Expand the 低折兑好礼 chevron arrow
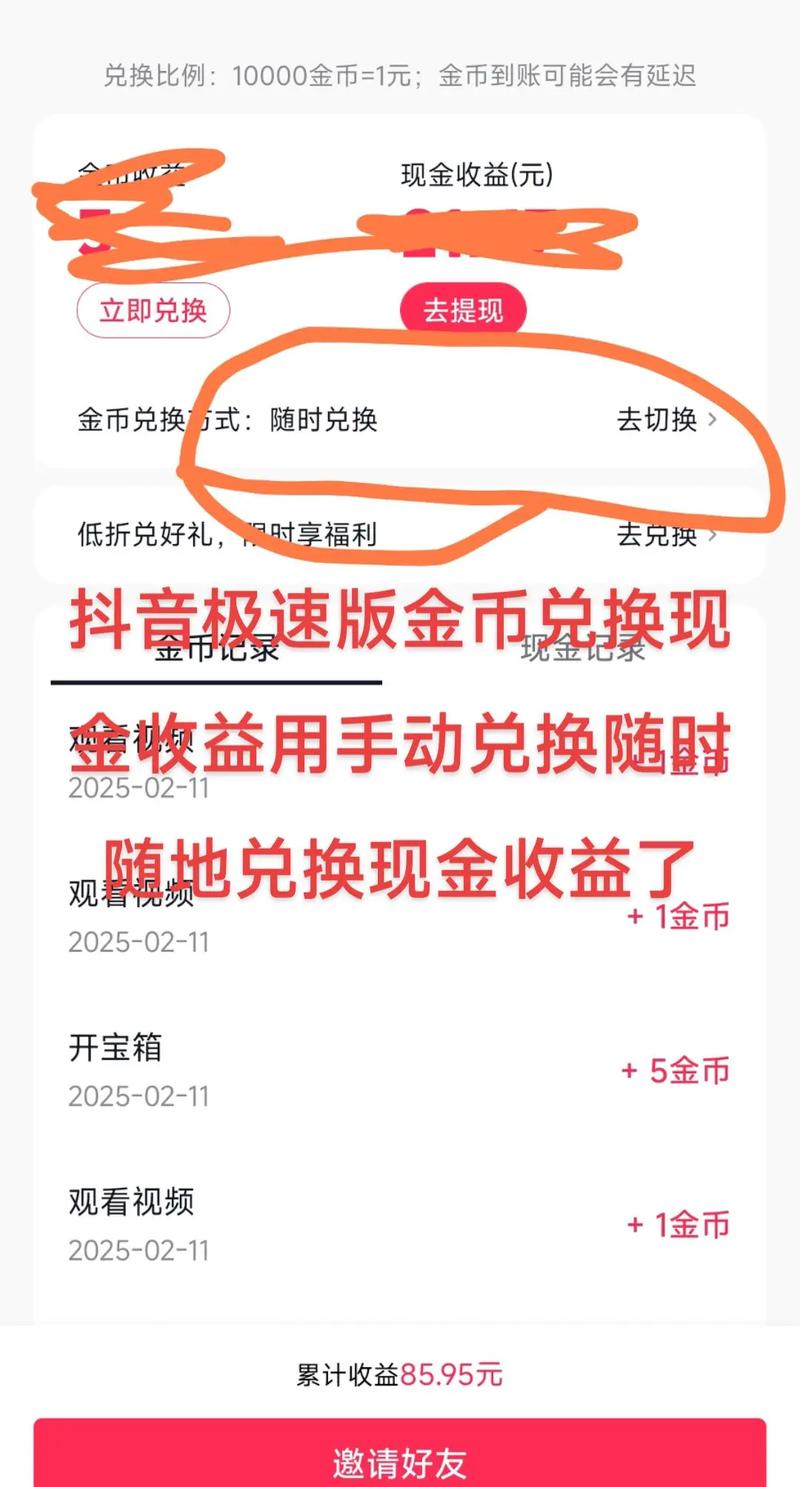This screenshot has height=1487, width=800. (714, 537)
